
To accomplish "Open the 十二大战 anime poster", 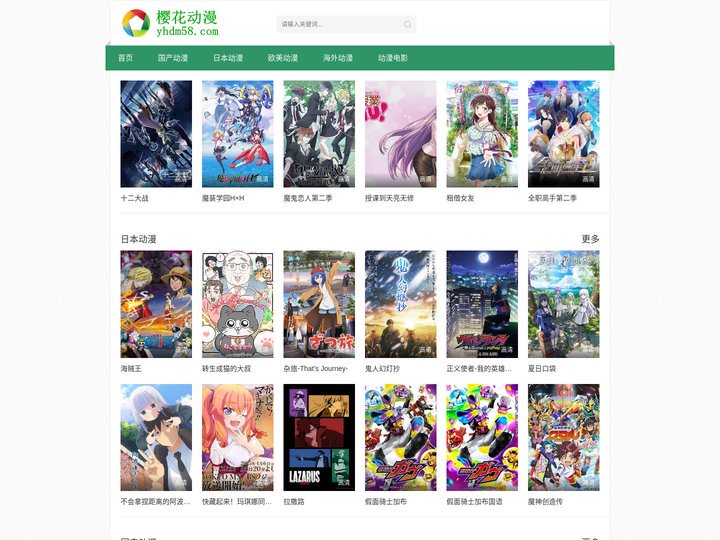I will click(156, 134).
